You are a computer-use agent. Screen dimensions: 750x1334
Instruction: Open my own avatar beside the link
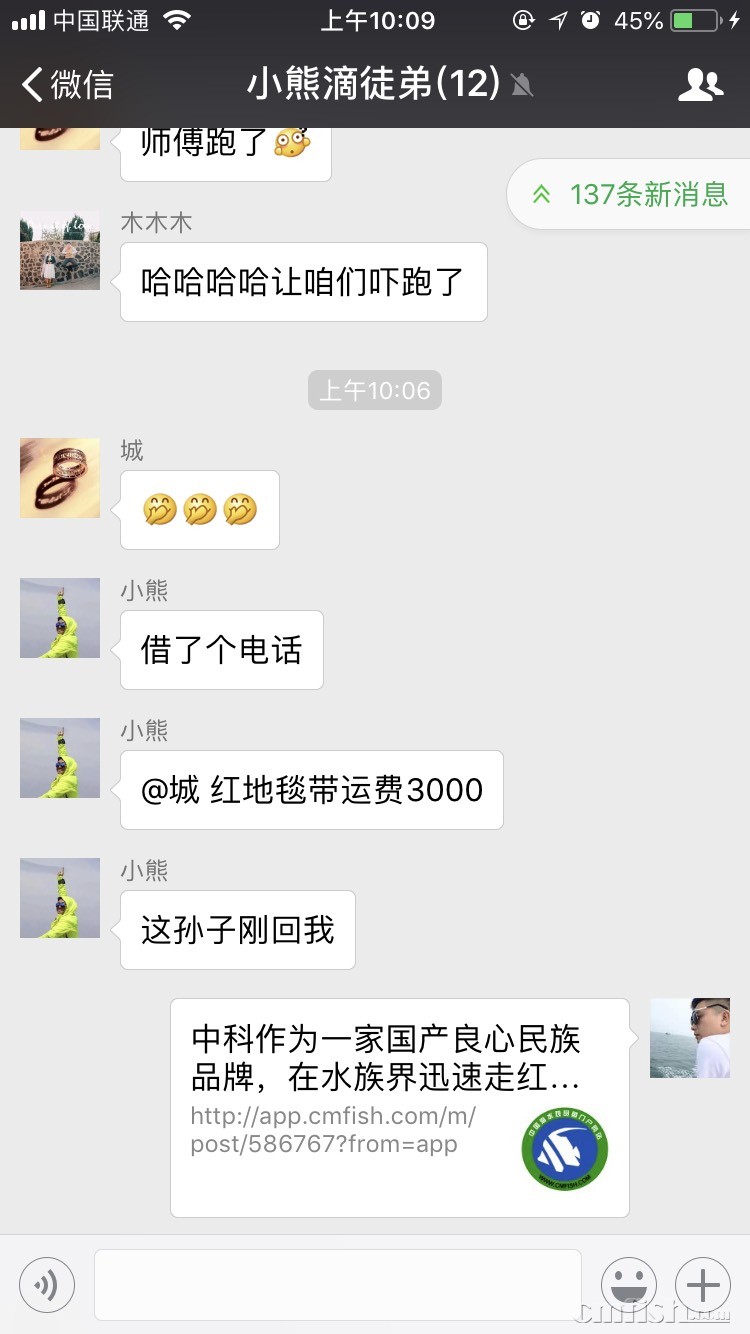point(690,1038)
